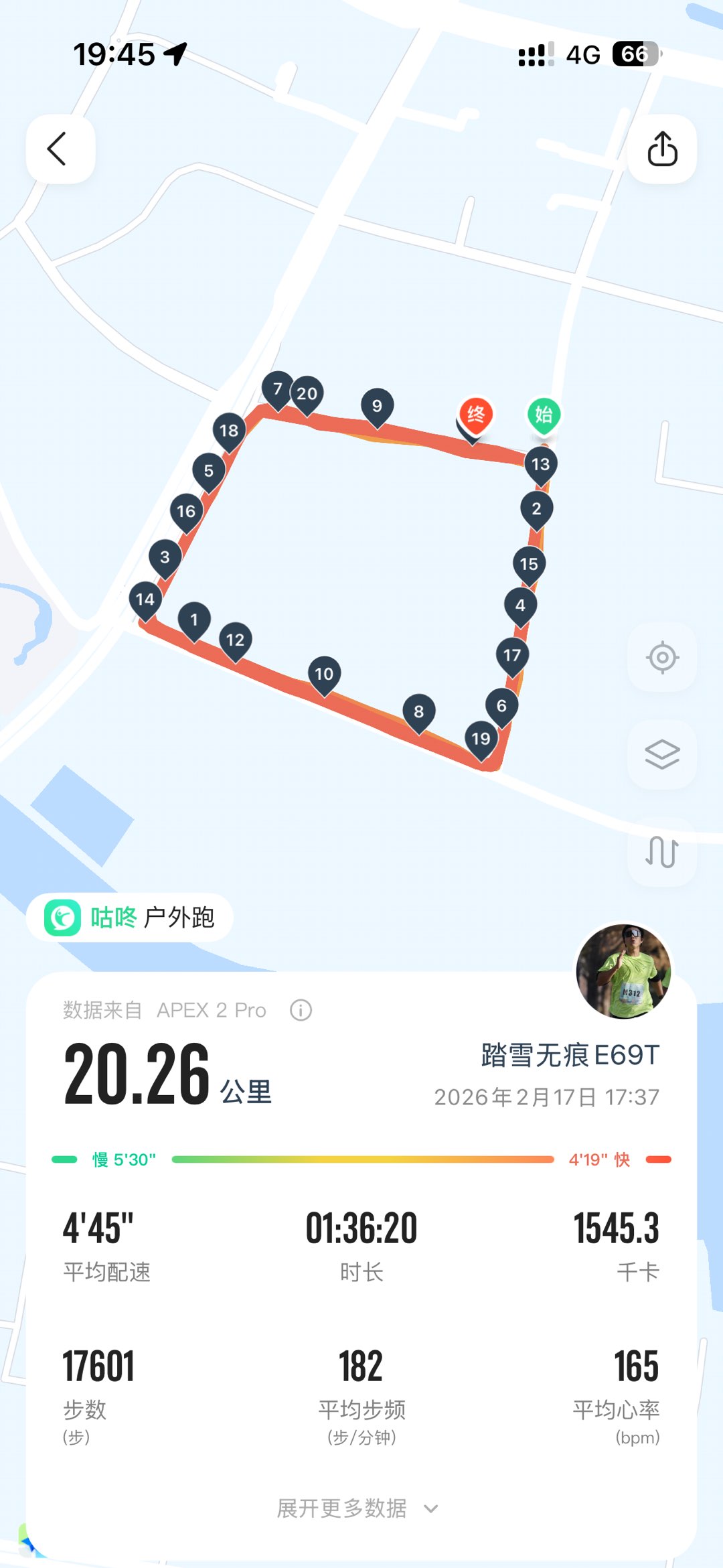Go back with the left arrow
The width and height of the screenshot is (723, 1568).
pyautogui.click(x=60, y=149)
